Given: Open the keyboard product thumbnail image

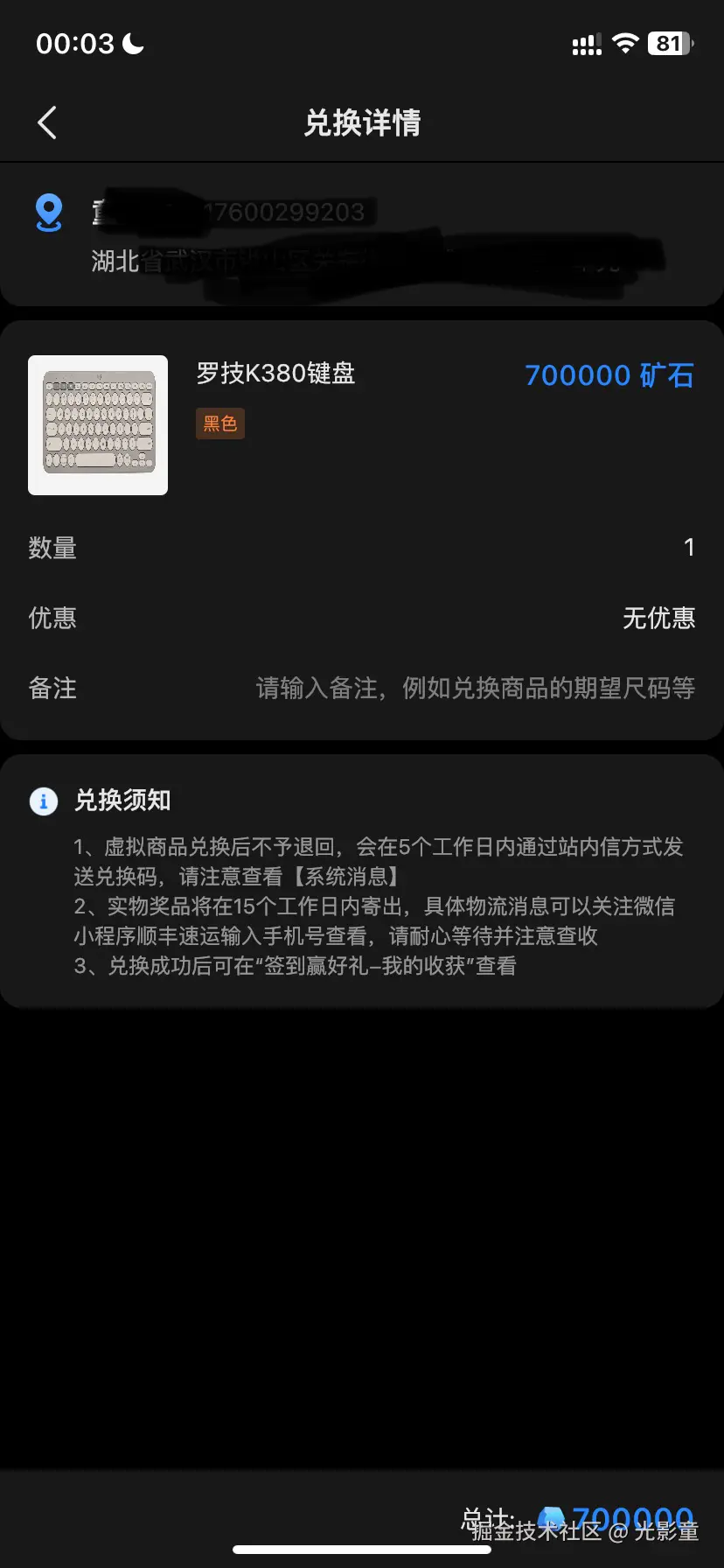Looking at the screenshot, I should point(97,425).
